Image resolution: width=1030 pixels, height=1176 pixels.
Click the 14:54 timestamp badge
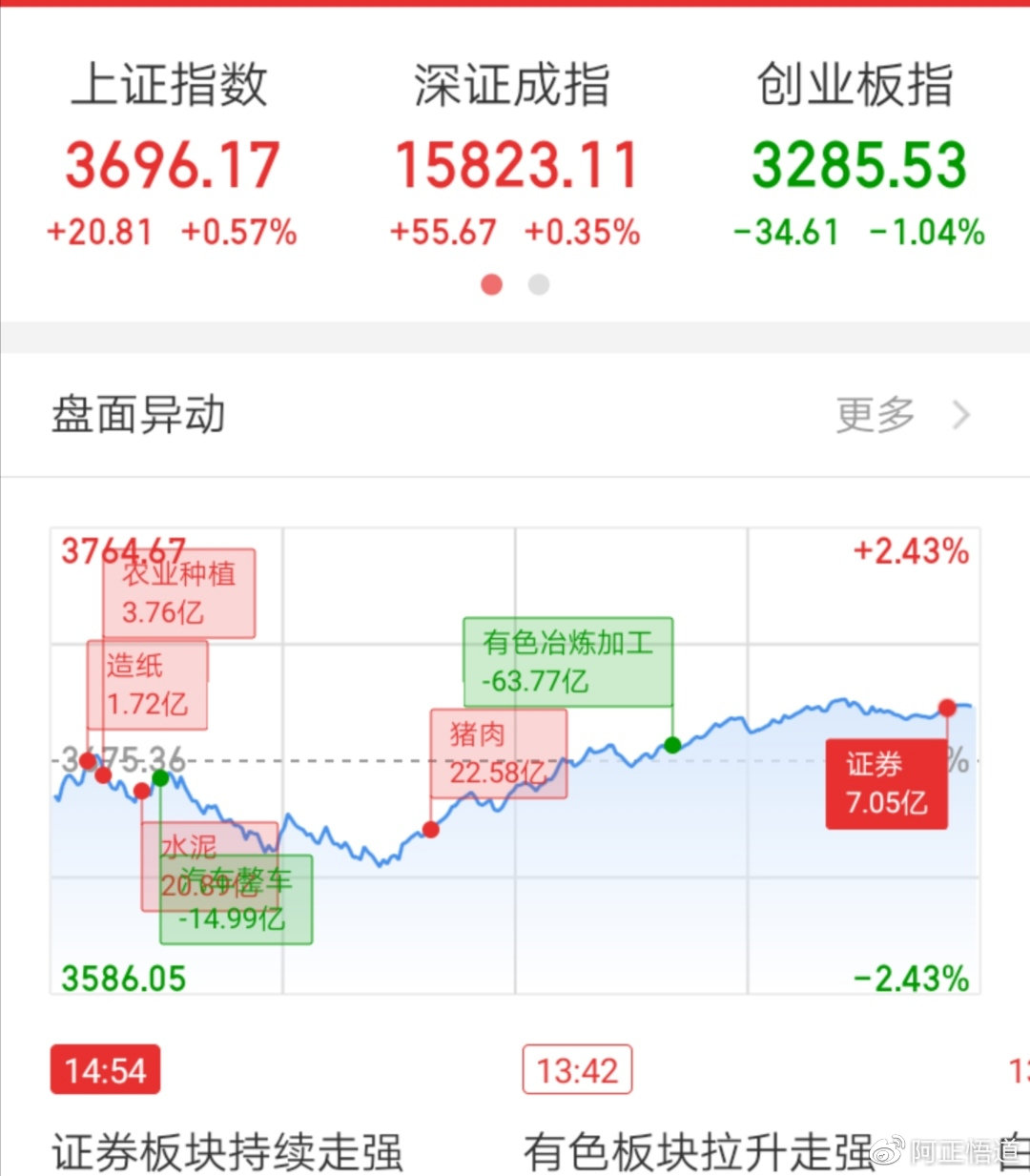pyautogui.click(x=104, y=1071)
